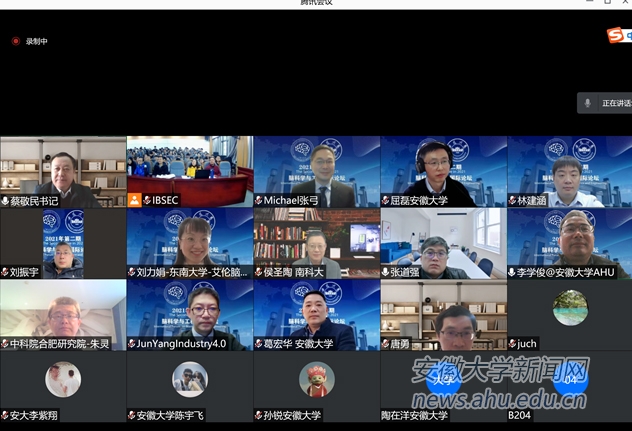Viewport: 632px width, 431px height.
Task: Open 刘振宇's video tile
Action: (x=63, y=242)
